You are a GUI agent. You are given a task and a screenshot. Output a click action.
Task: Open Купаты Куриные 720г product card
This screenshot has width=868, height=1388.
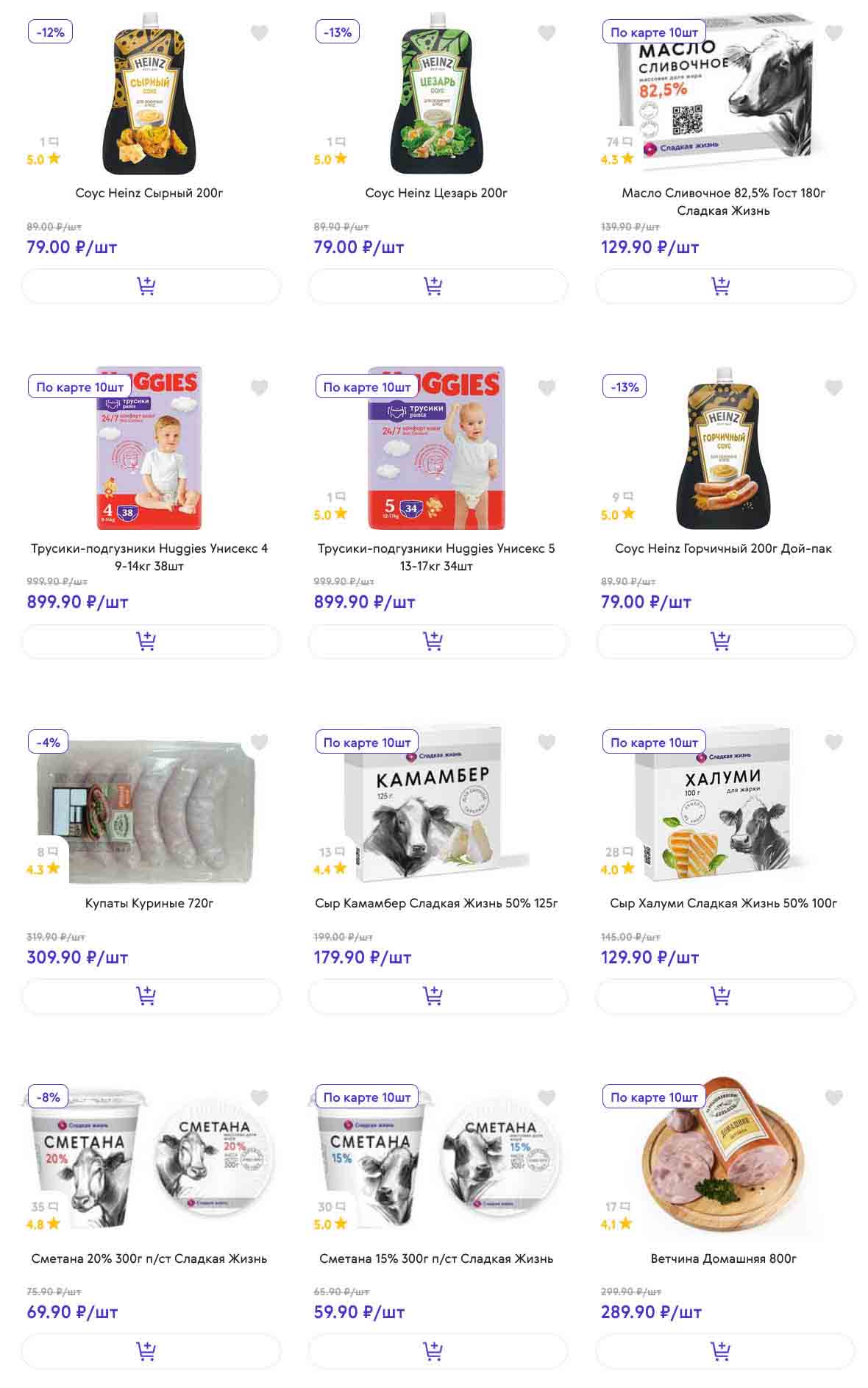[149, 903]
